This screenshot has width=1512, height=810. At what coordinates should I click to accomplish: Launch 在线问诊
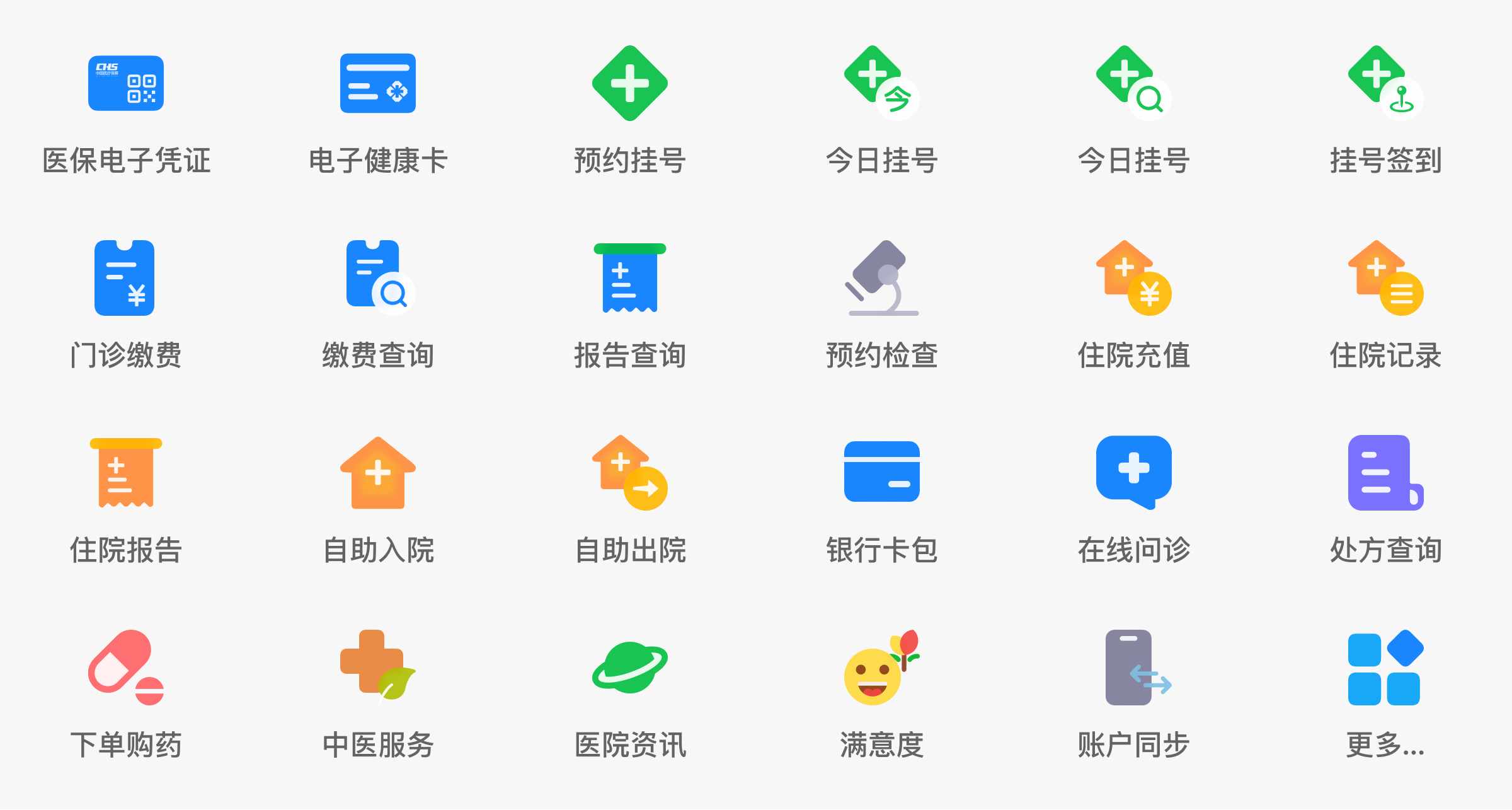tap(1134, 473)
